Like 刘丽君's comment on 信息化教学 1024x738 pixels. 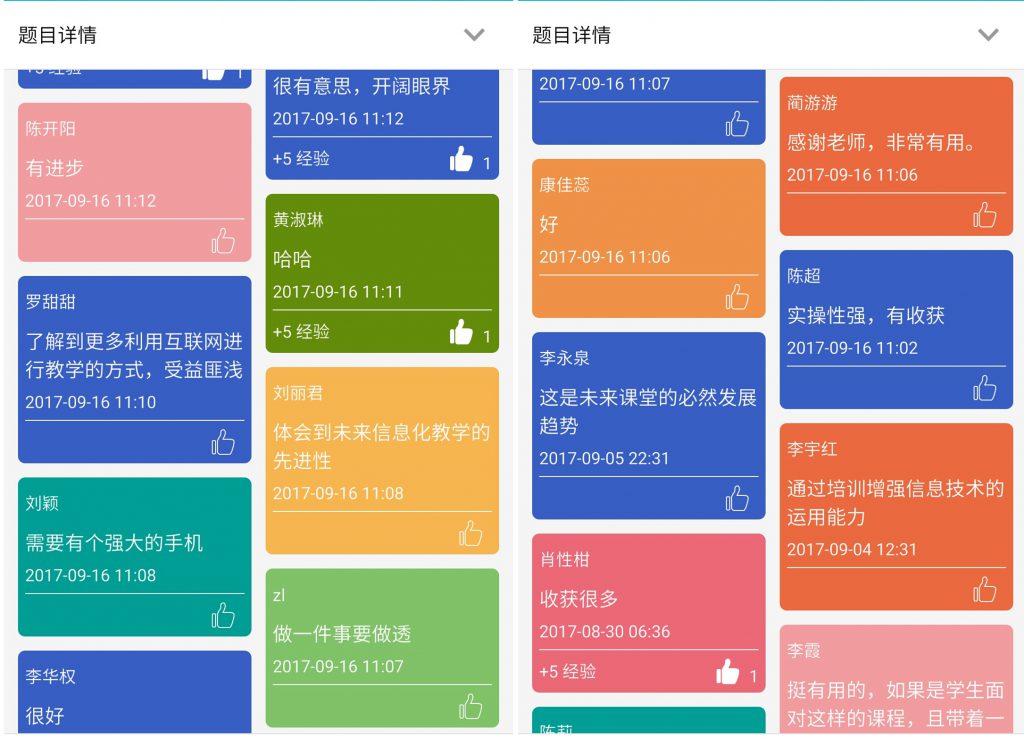(x=471, y=533)
